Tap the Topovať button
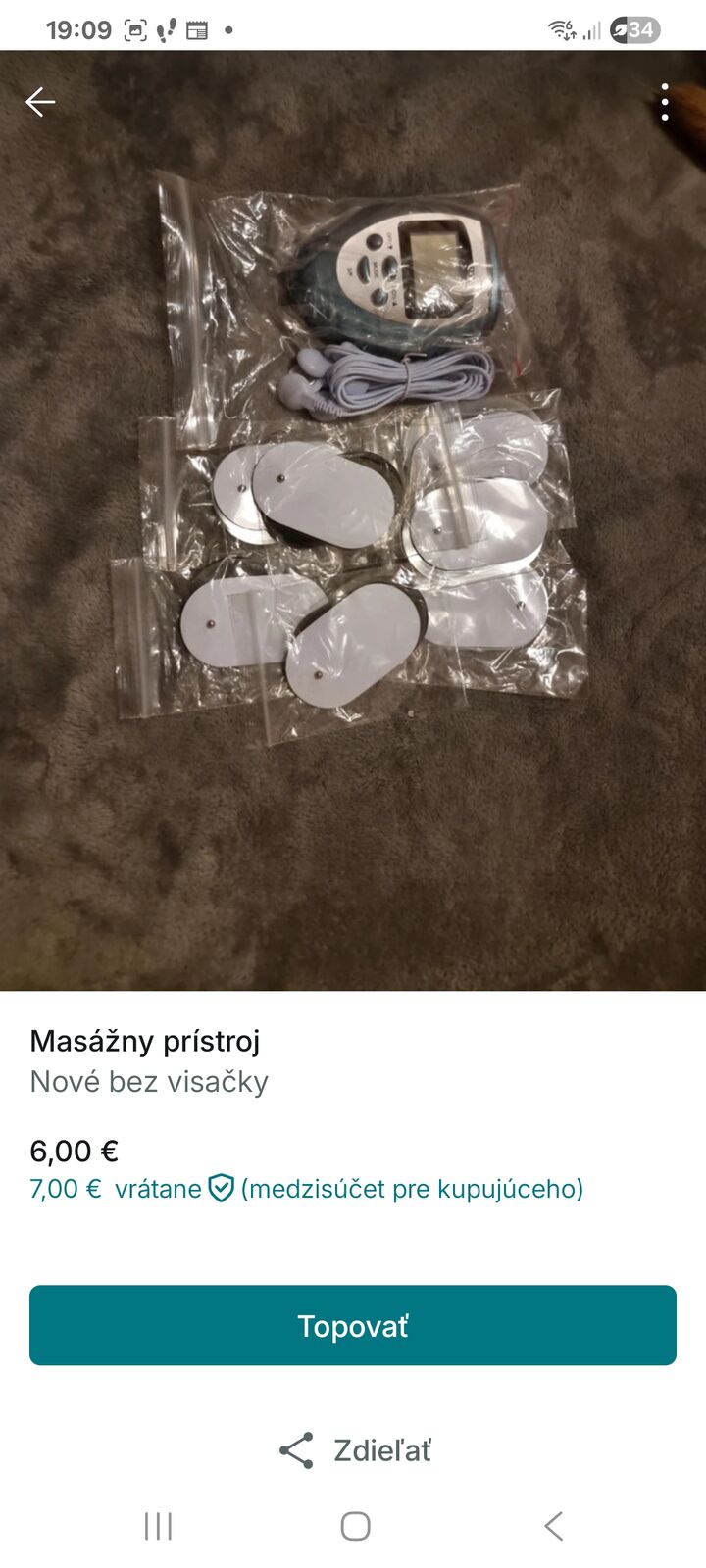Screen dimensions: 706x1568 353,1325
